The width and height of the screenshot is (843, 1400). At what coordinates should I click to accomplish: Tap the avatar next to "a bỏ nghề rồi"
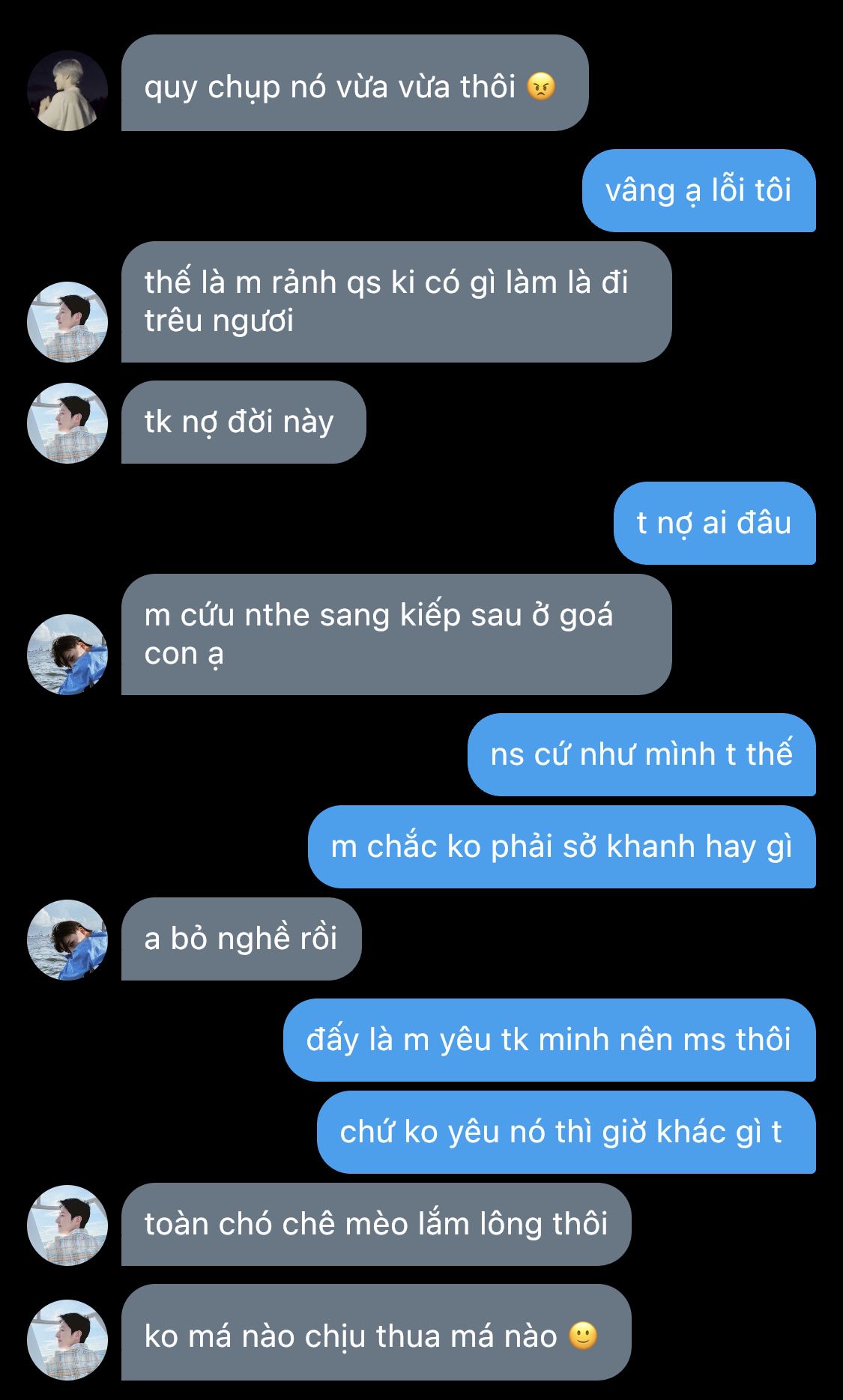pyautogui.click(x=67, y=939)
